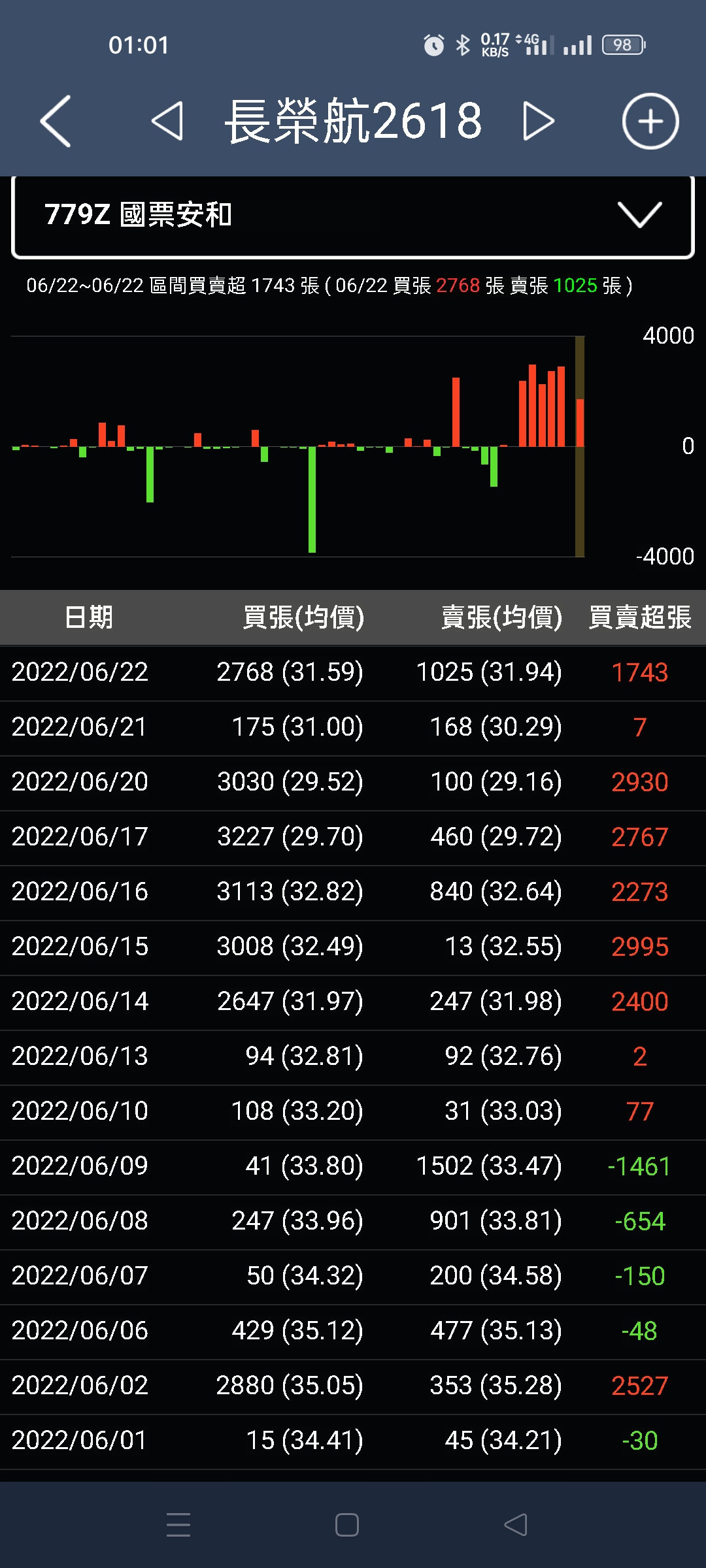Tap the system home button
This screenshot has height=1568, width=706.
pos(346,1525)
